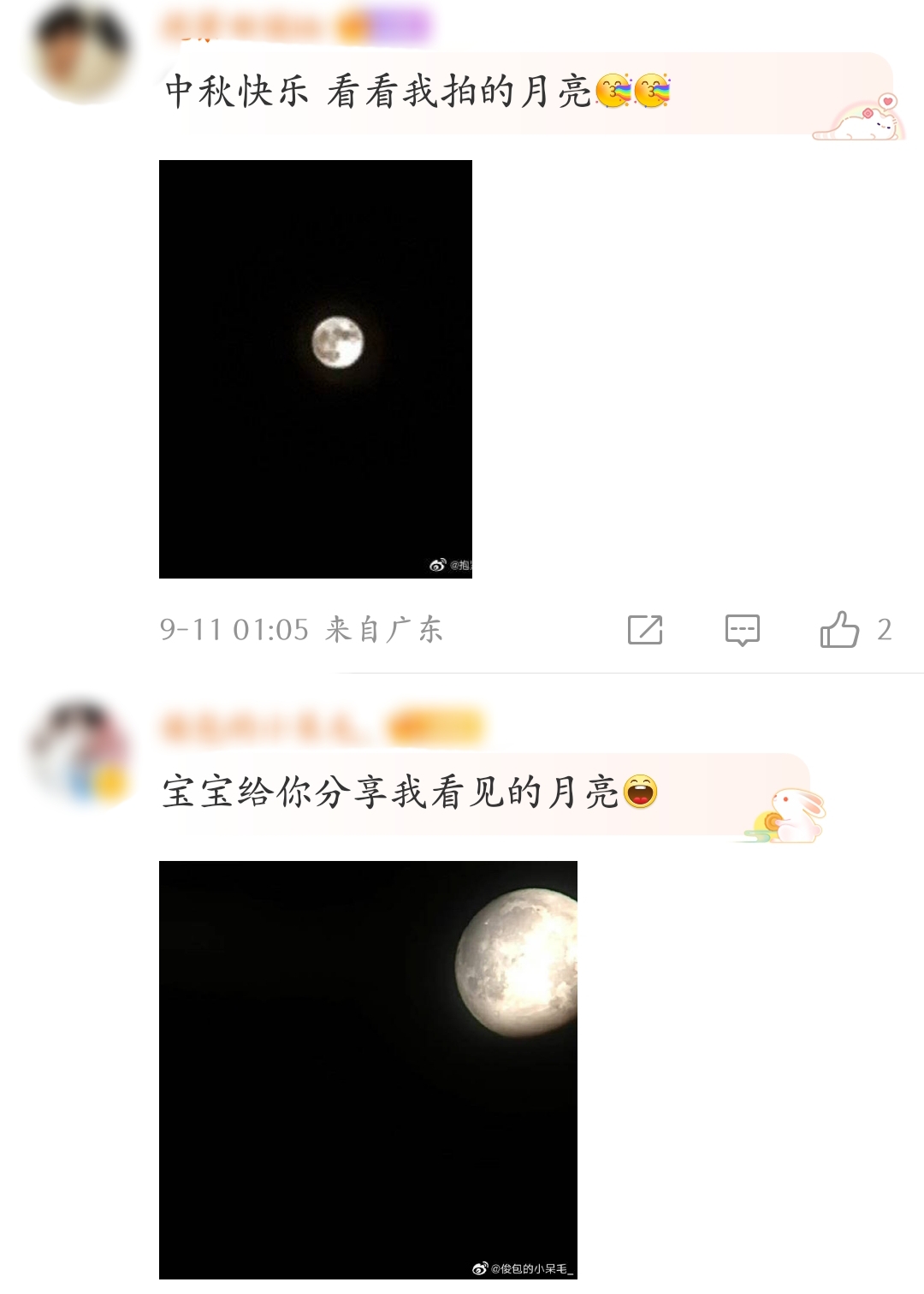Click the kissing-face emoji in the first comment

tap(612, 90)
